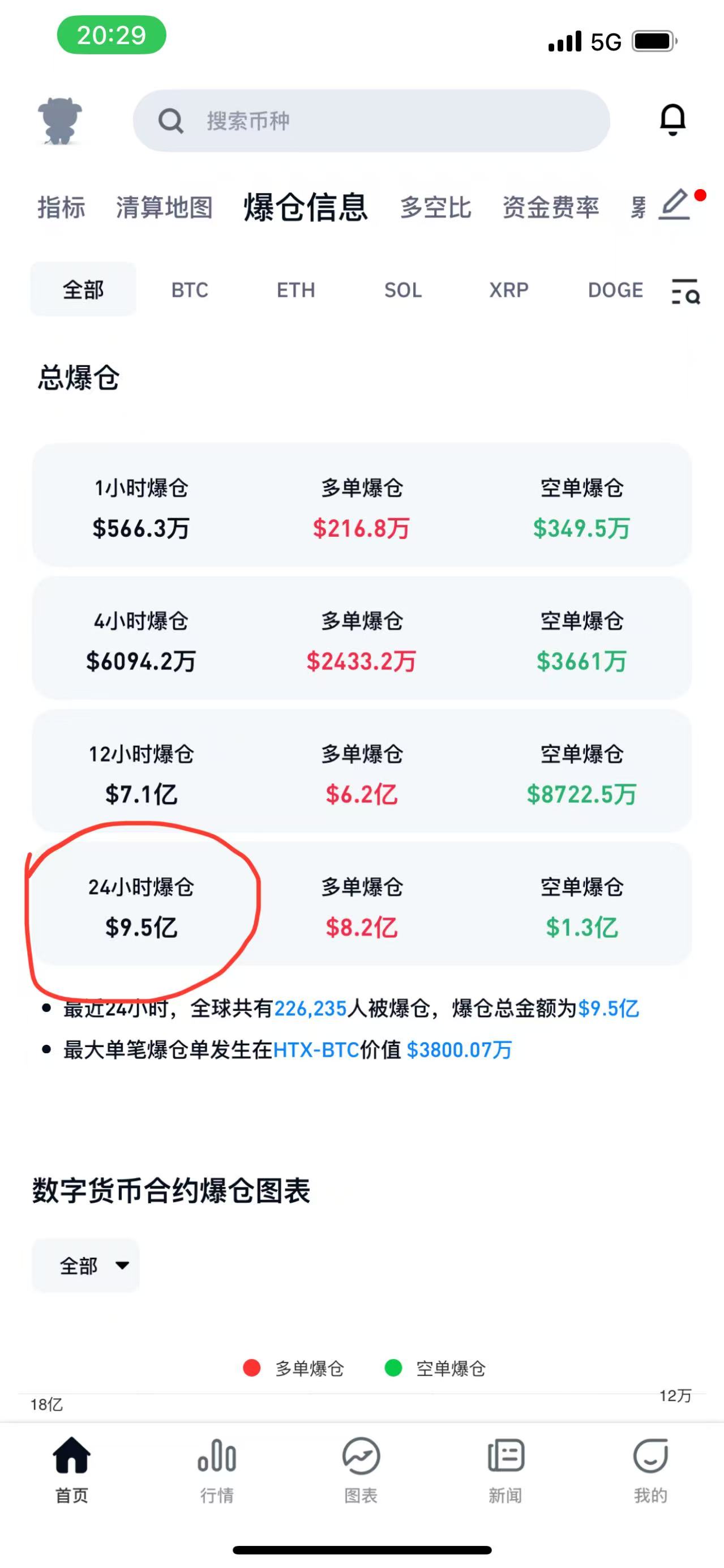Select the ETH coin filter

pos(295,290)
